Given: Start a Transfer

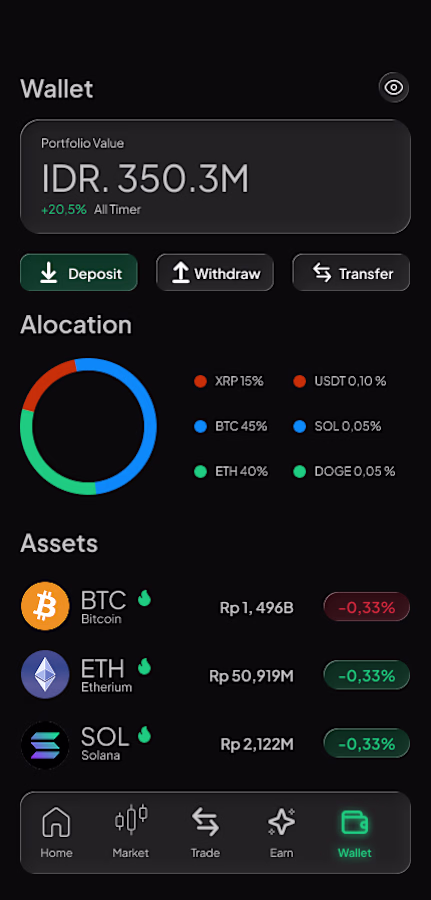Looking at the screenshot, I should pos(351,273).
